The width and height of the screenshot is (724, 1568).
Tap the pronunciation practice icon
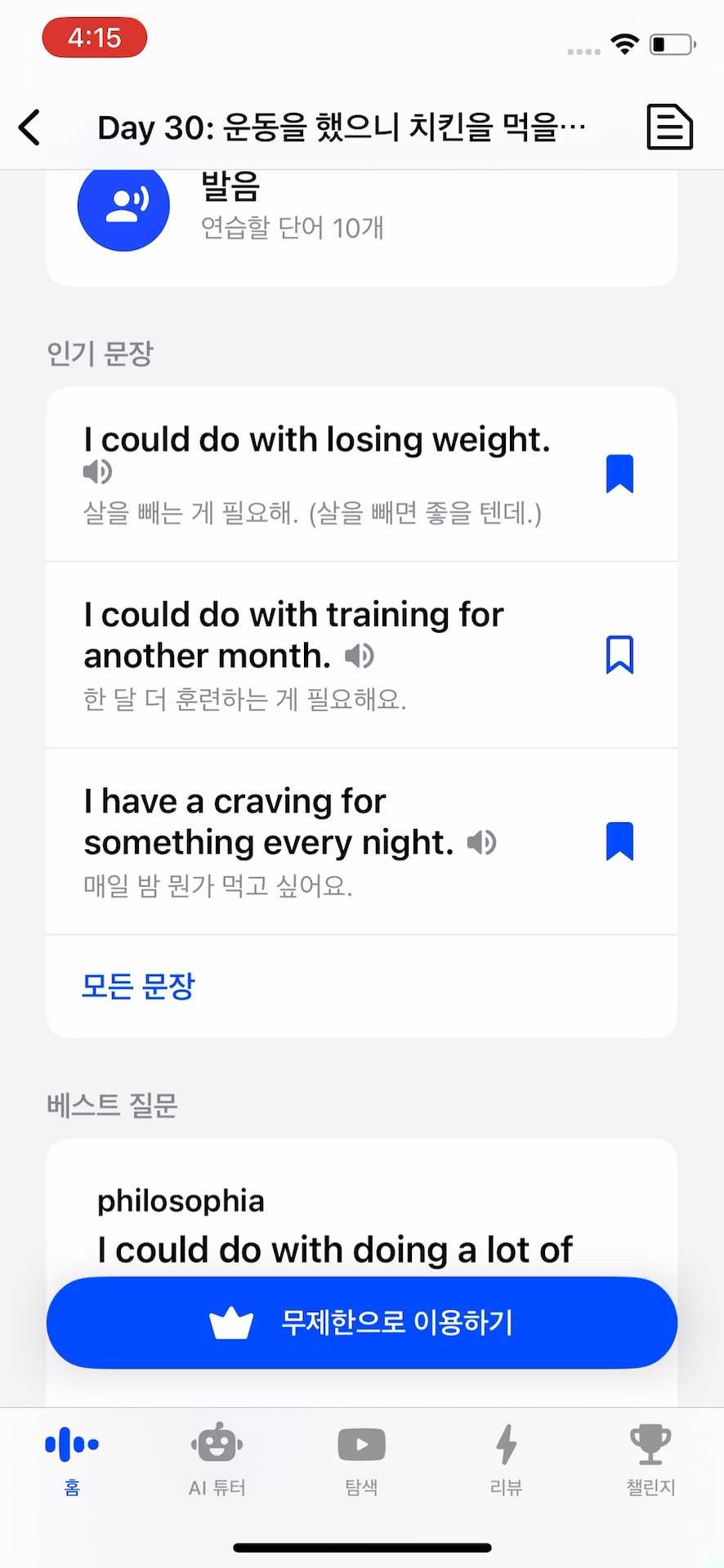(x=123, y=207)
